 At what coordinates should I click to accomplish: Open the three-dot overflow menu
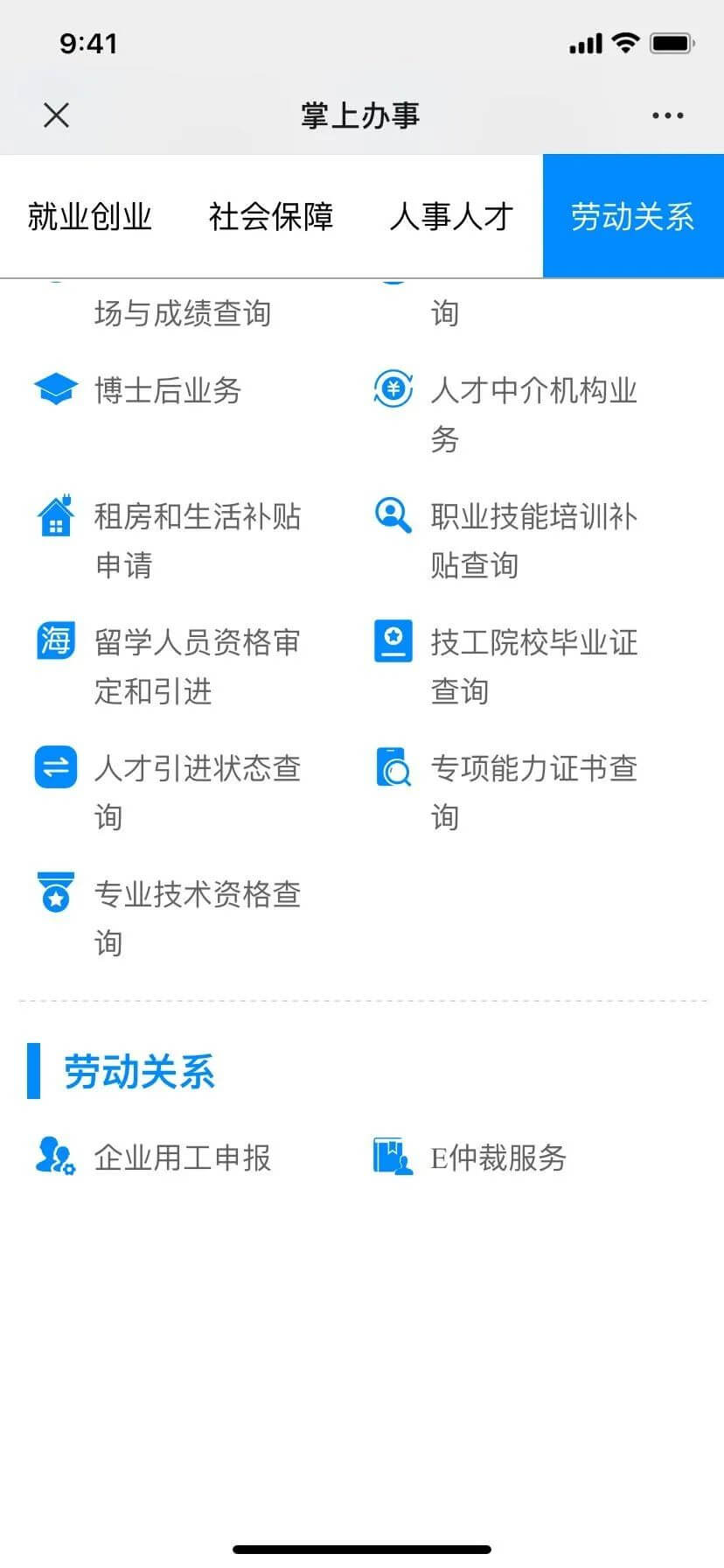(x=667, y=115)
